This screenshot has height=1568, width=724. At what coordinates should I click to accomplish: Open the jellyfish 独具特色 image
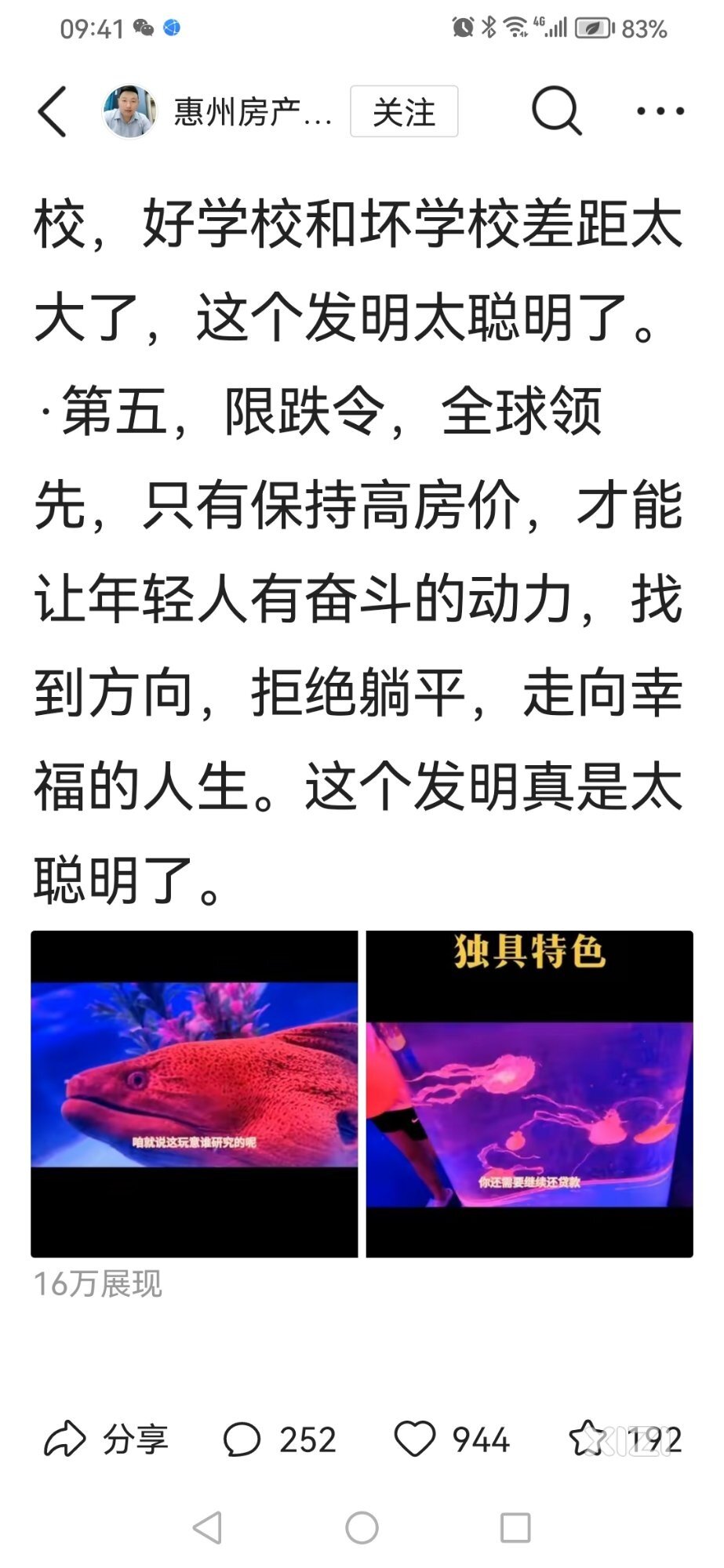529,1094
